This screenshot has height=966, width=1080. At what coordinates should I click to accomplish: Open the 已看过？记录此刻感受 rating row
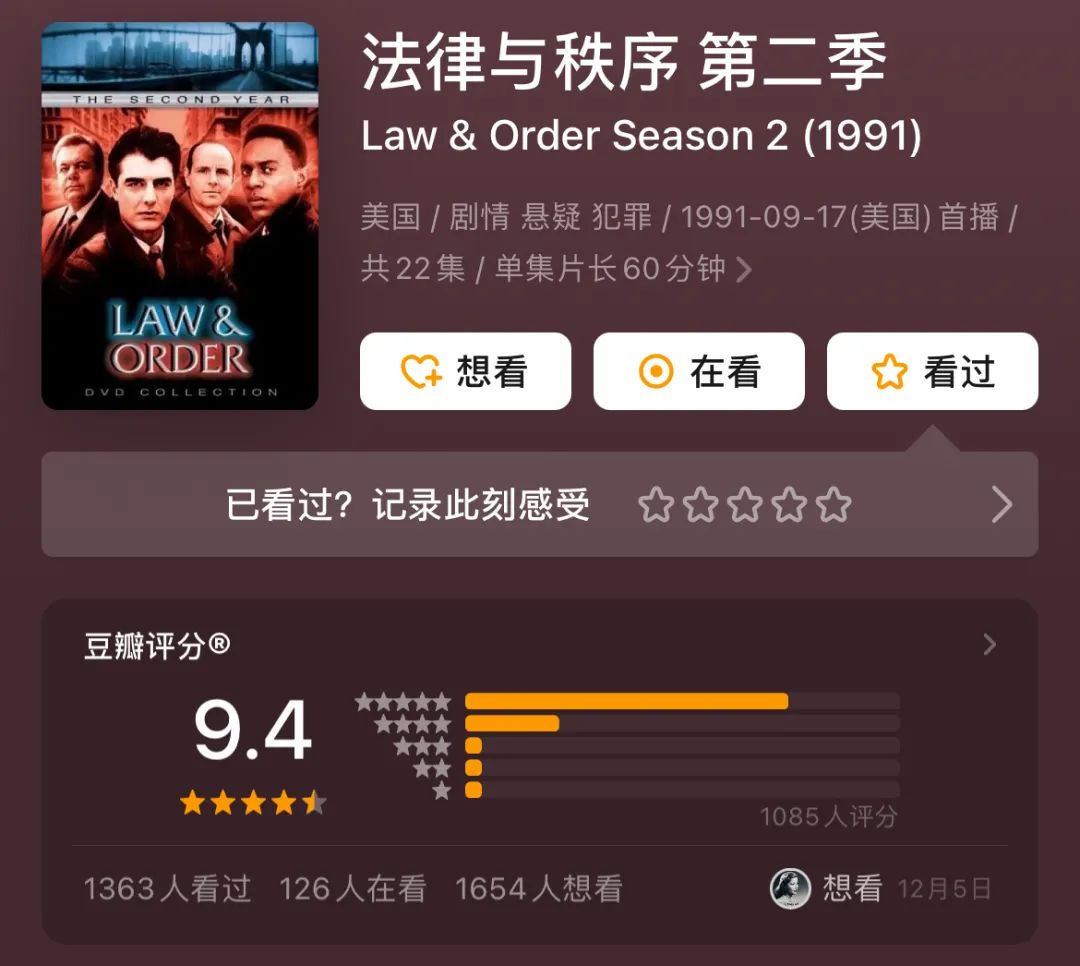(x=539, y=505)
